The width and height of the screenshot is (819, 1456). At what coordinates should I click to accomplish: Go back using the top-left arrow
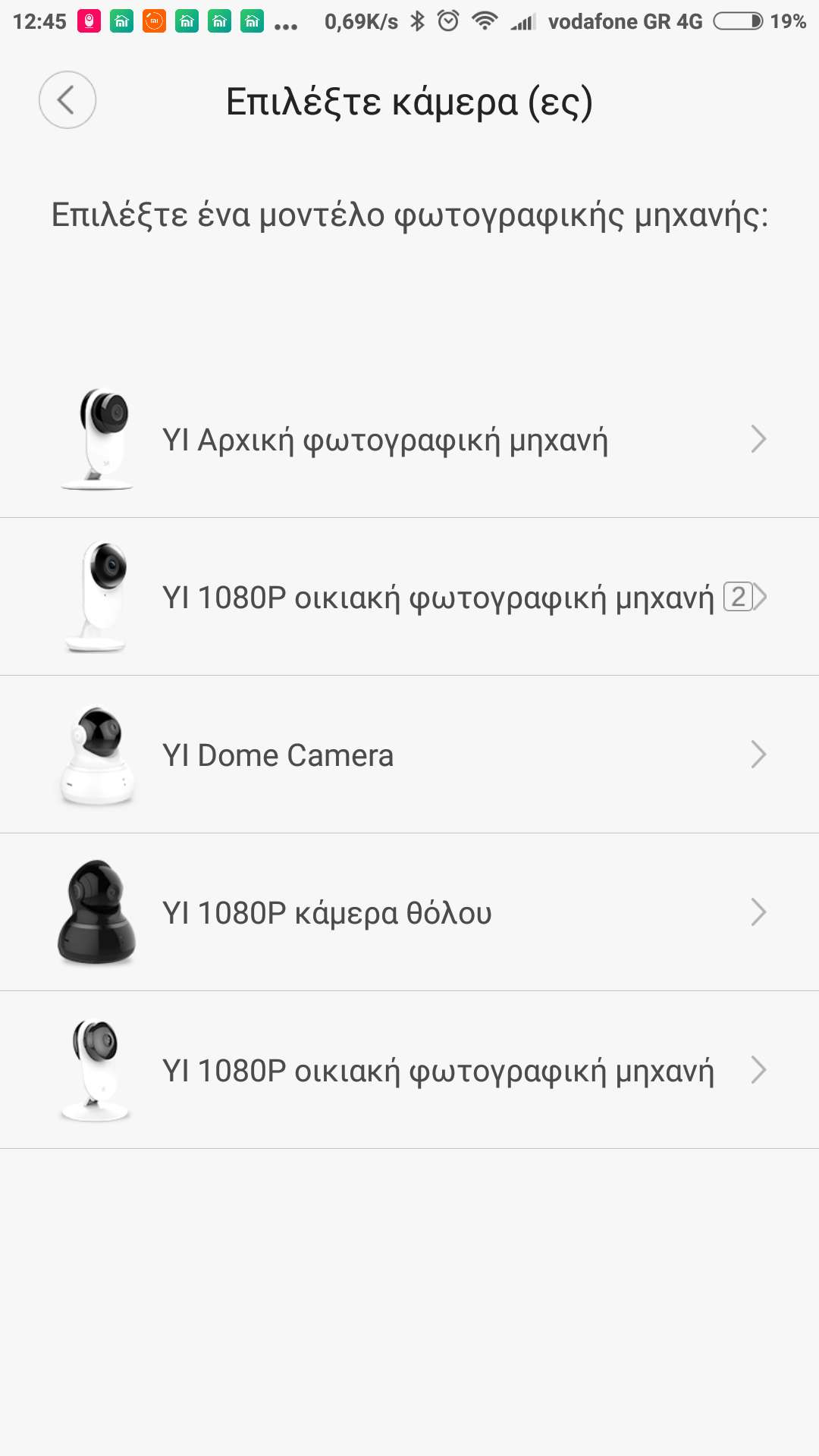(x=67, y=100)
